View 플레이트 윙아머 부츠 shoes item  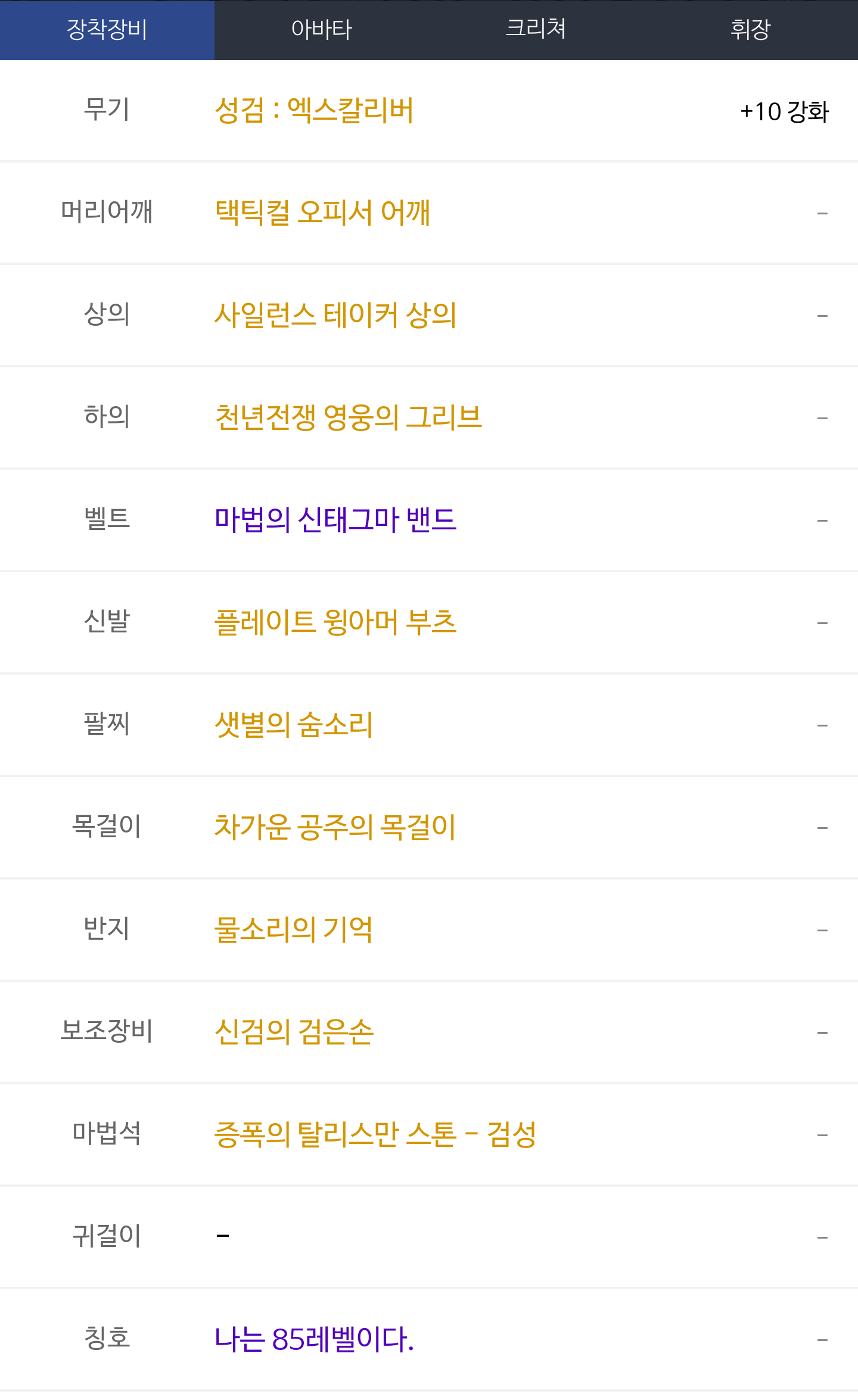click(x=335, y=622)
